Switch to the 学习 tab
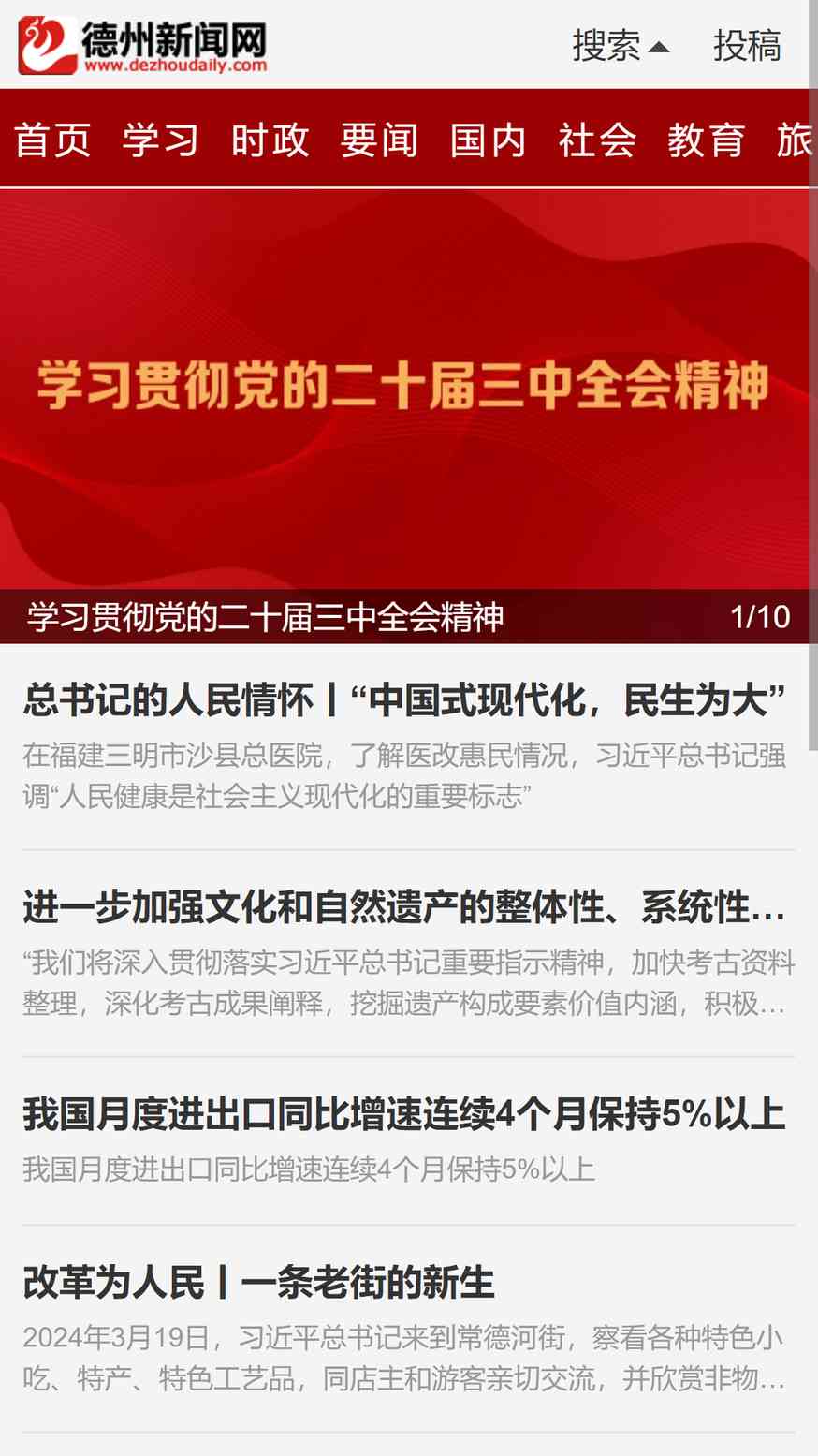The height and width of the screenshot is (1456, 818). click(161, 140)
